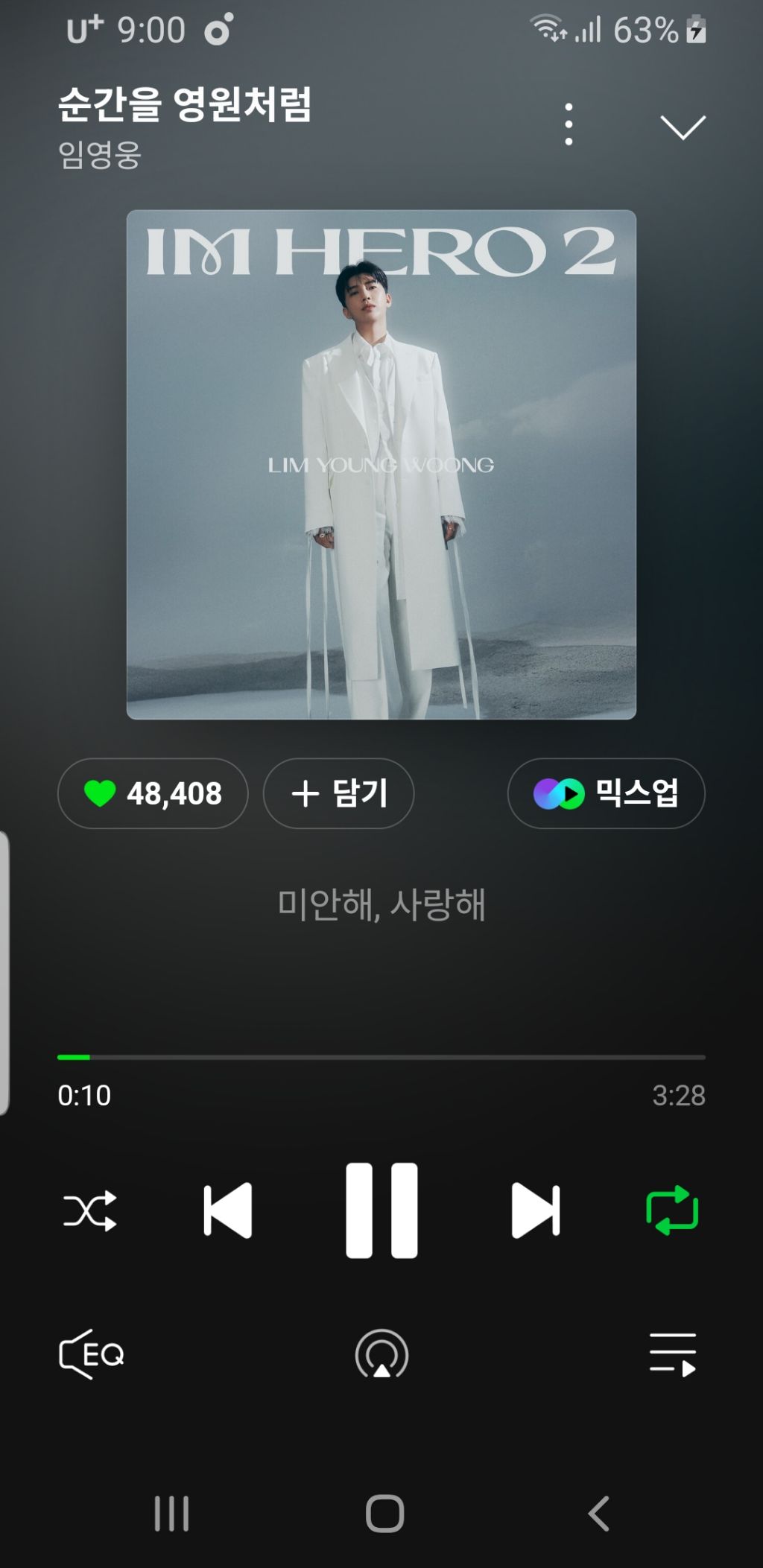Skip to the next track

(x=536, y=1210)
